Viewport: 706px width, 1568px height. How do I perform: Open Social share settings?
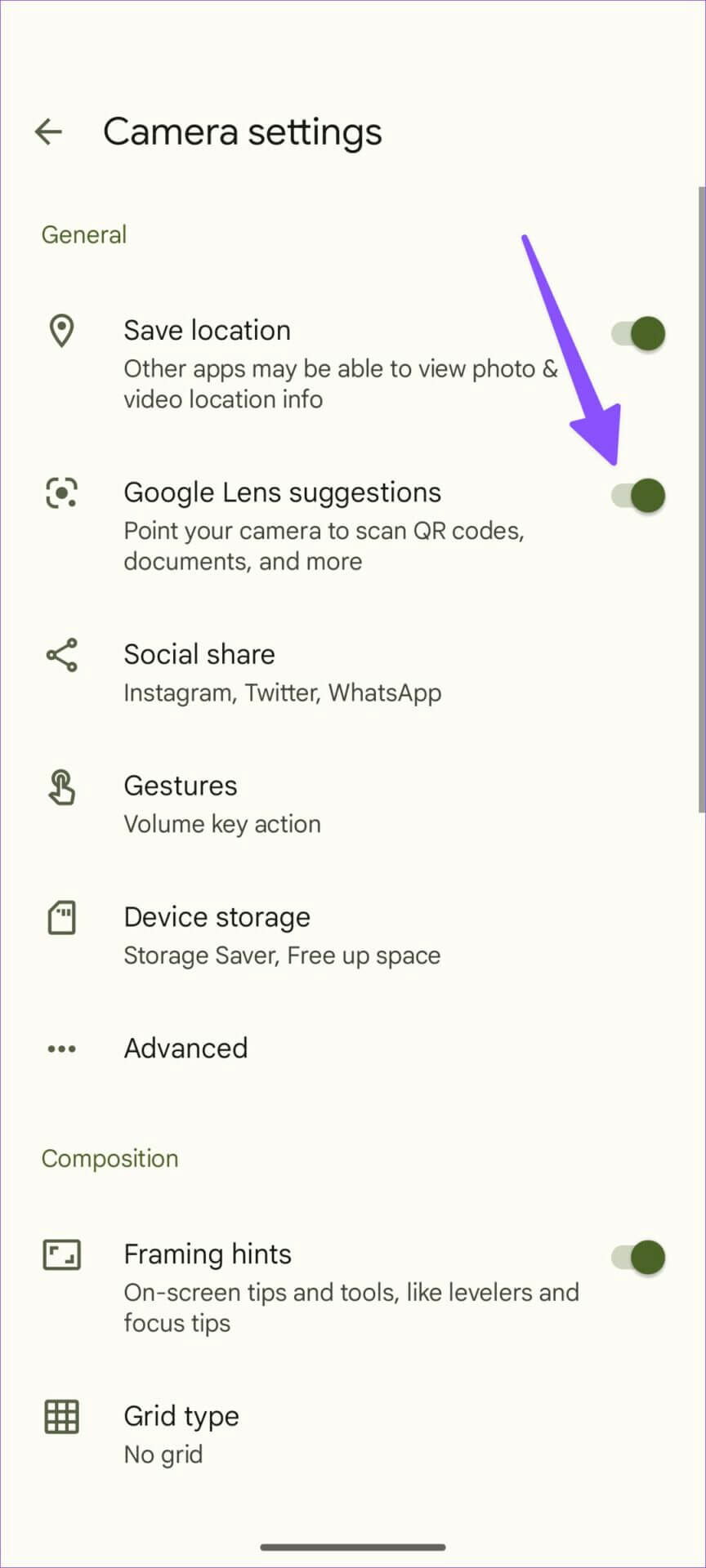coord(281,672)
